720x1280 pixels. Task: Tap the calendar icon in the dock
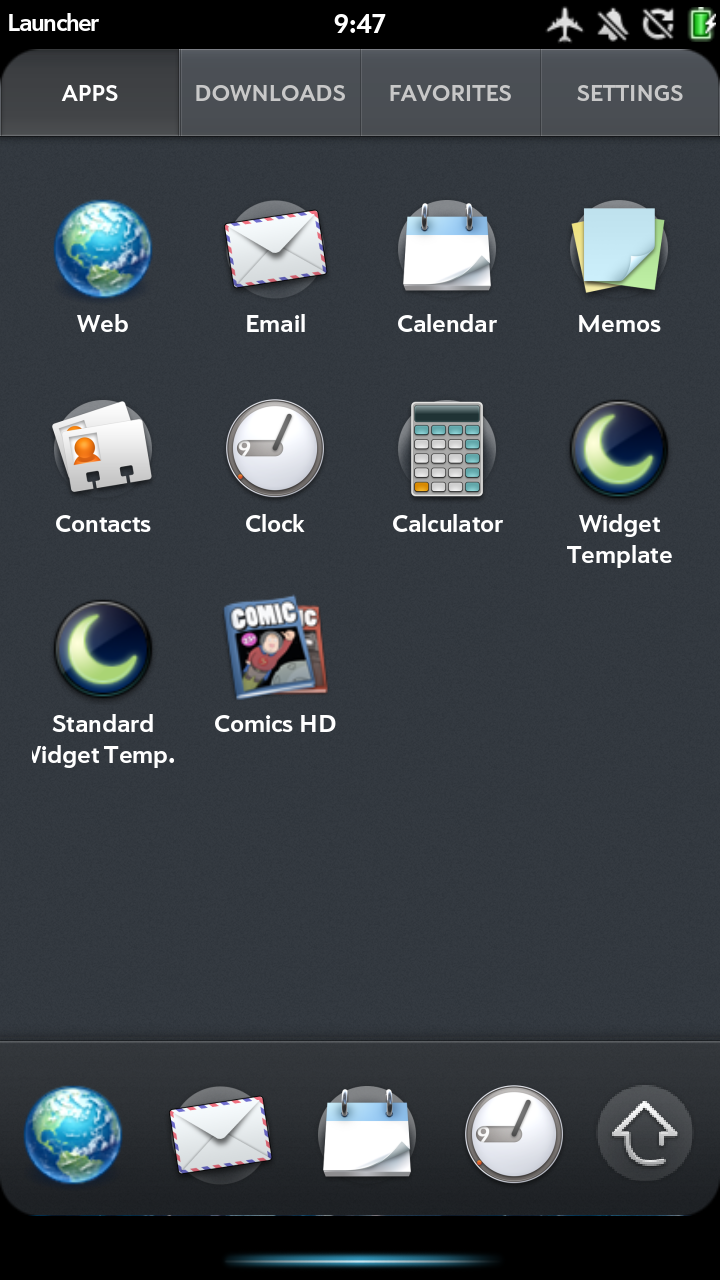[367, 1135]
